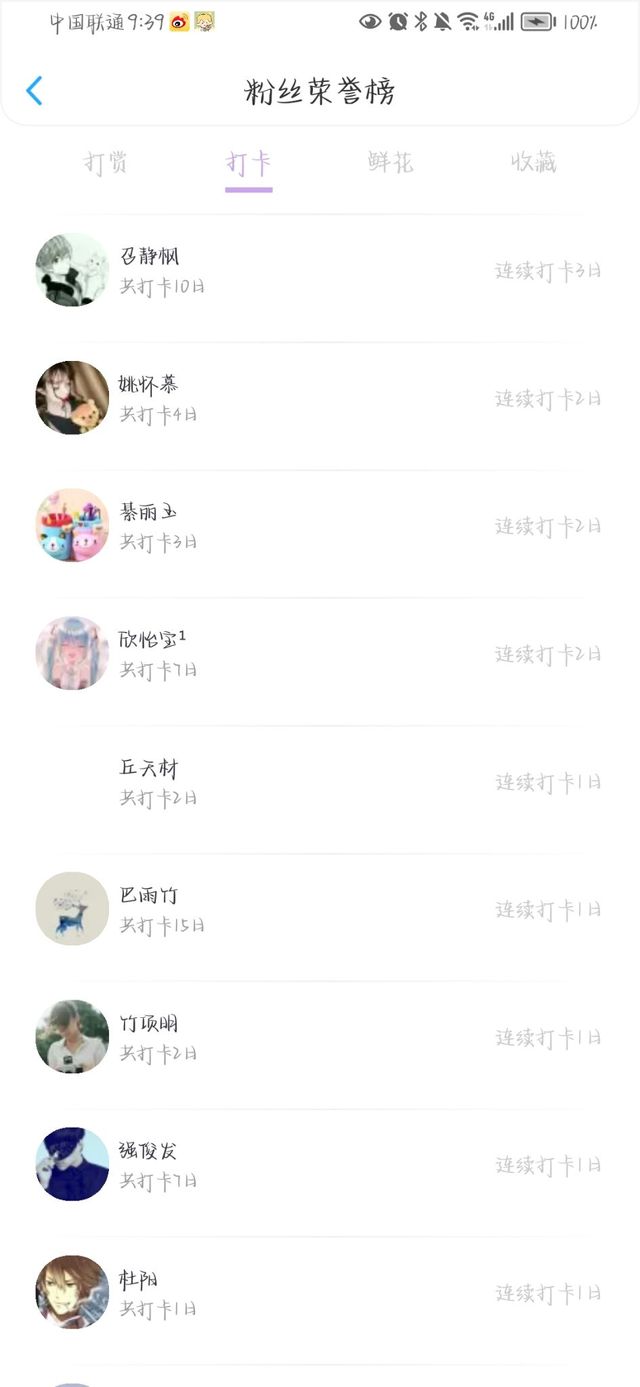Open 欣怡宝1's row

pos(320,654)
